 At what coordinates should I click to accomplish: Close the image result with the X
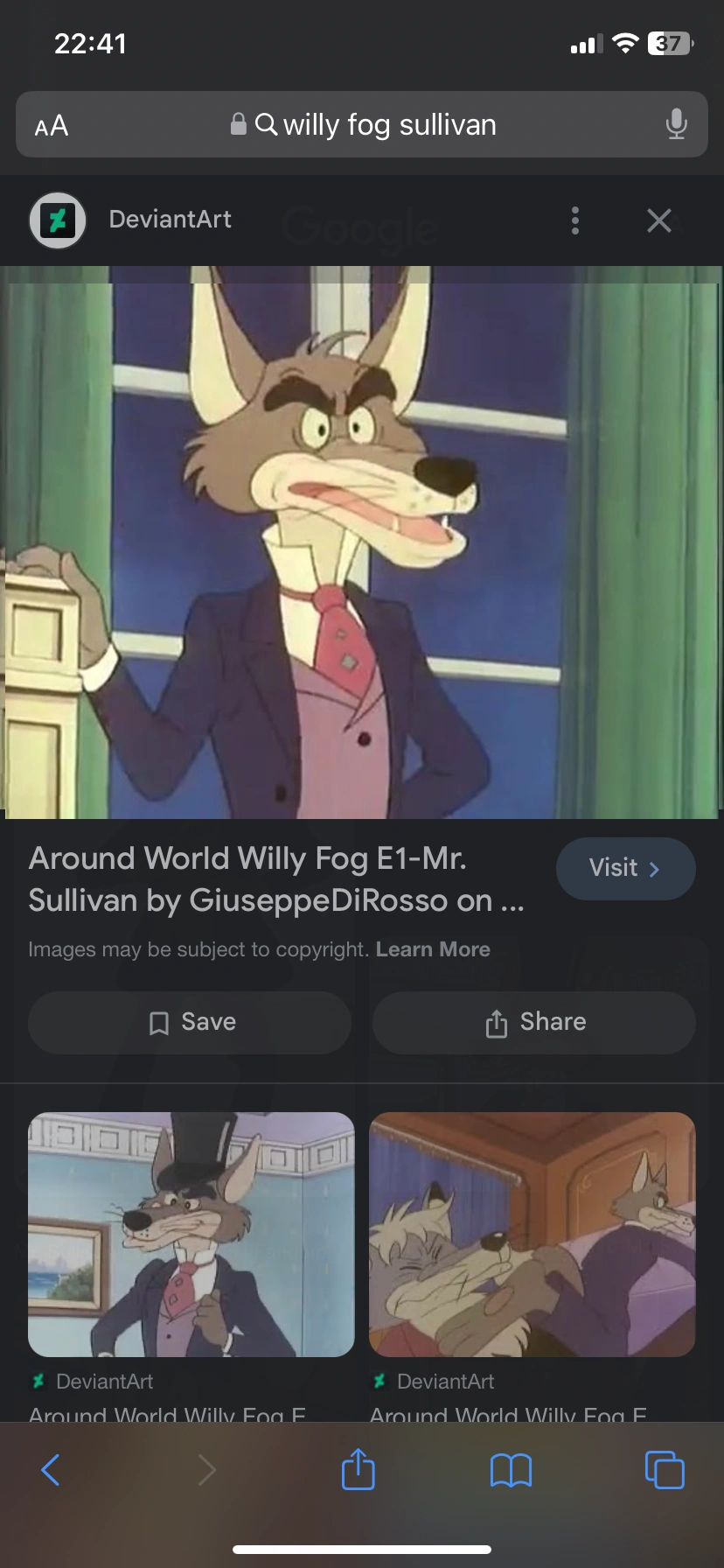[x=659, y=220]
